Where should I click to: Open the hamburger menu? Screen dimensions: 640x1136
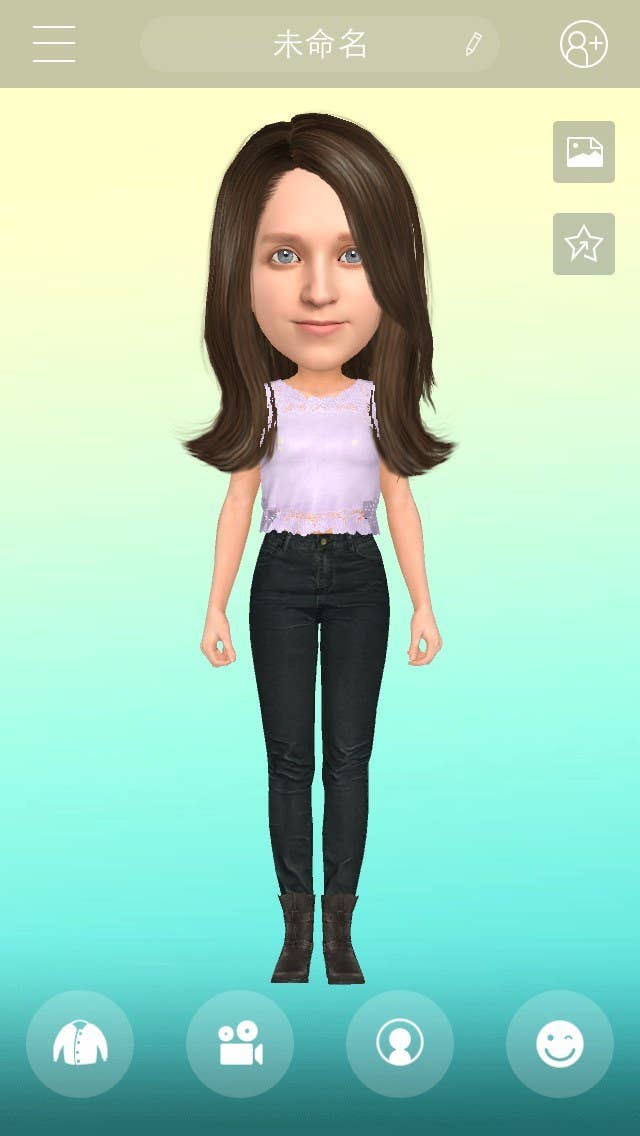[54, 44]
